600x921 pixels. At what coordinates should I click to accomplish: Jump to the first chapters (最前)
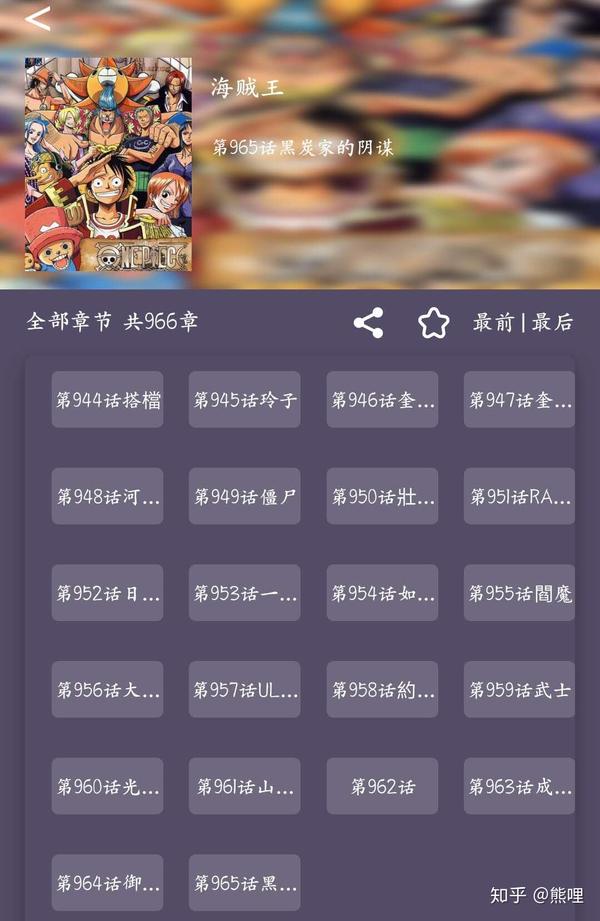493,322
